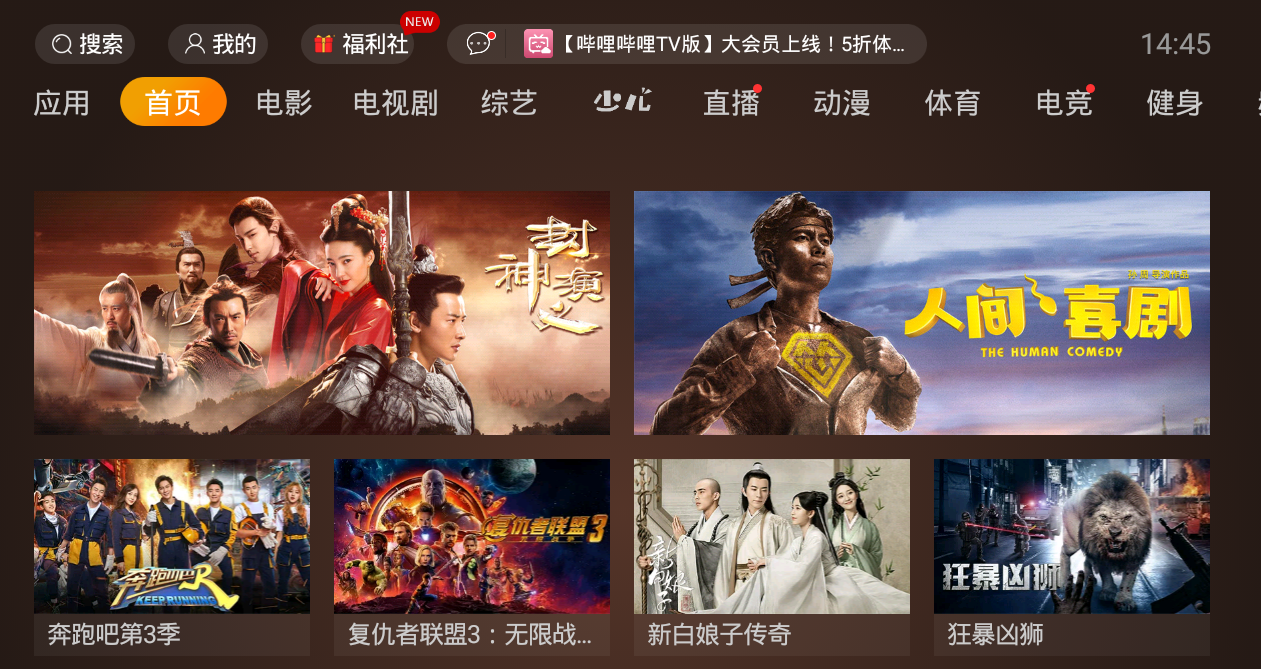Open the 人间喜剧 banner
The image size is (1261, 669).
[922, 313]
